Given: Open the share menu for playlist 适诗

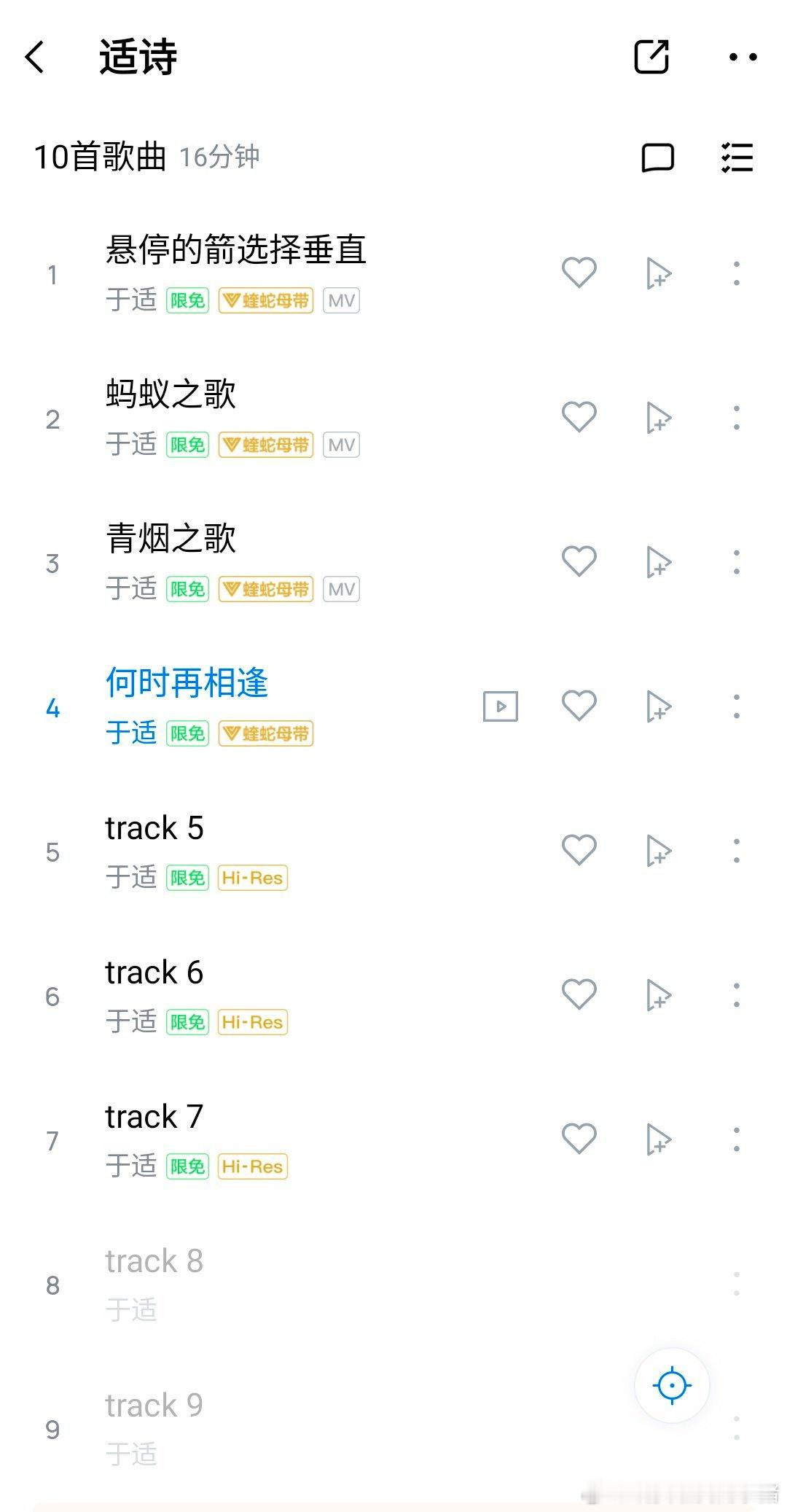Looking at the screenshot, I should click(651, 57).
